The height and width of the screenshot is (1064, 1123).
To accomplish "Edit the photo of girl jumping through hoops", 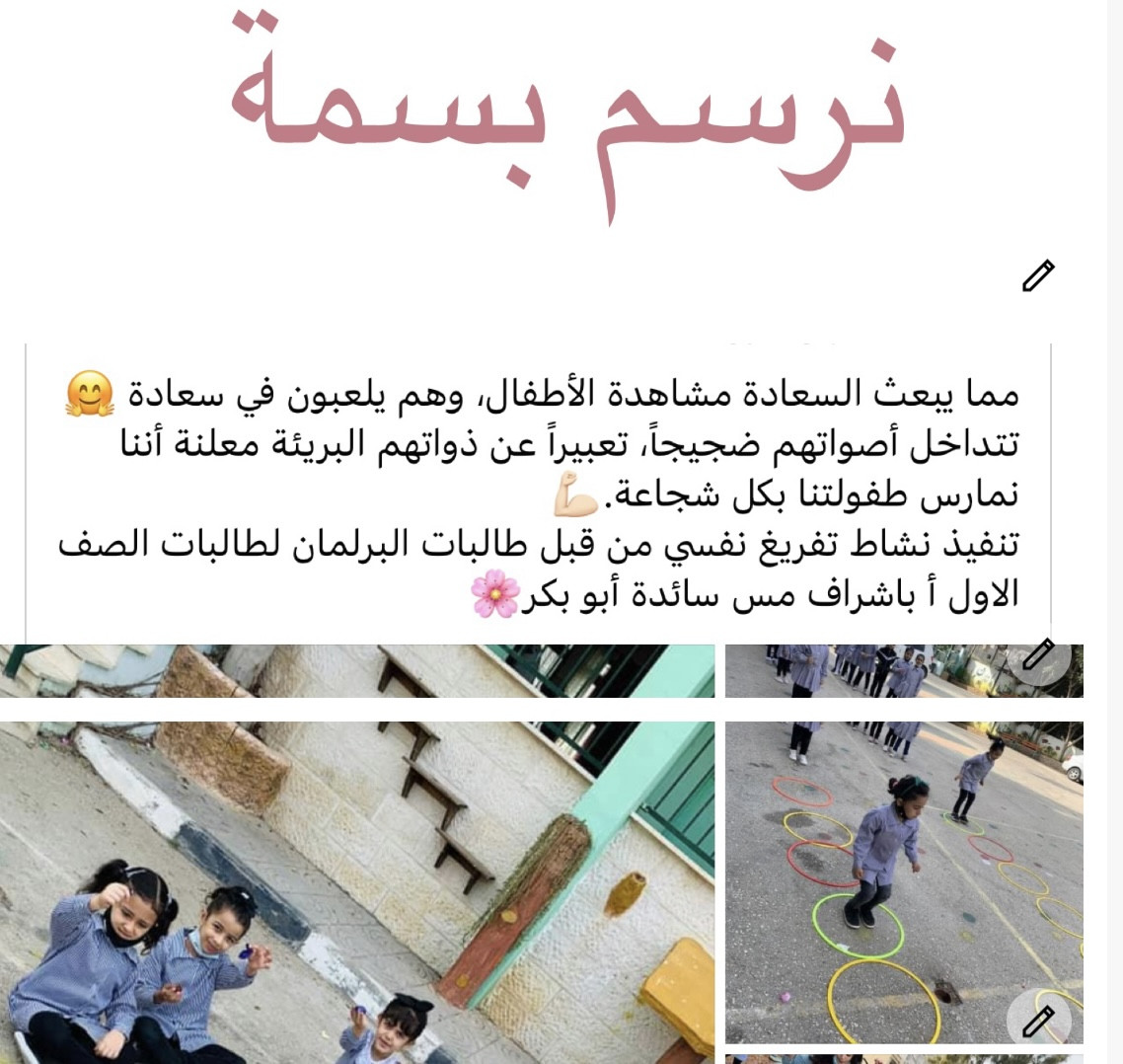I will pyautogui.click(x=1038, y=1021).
